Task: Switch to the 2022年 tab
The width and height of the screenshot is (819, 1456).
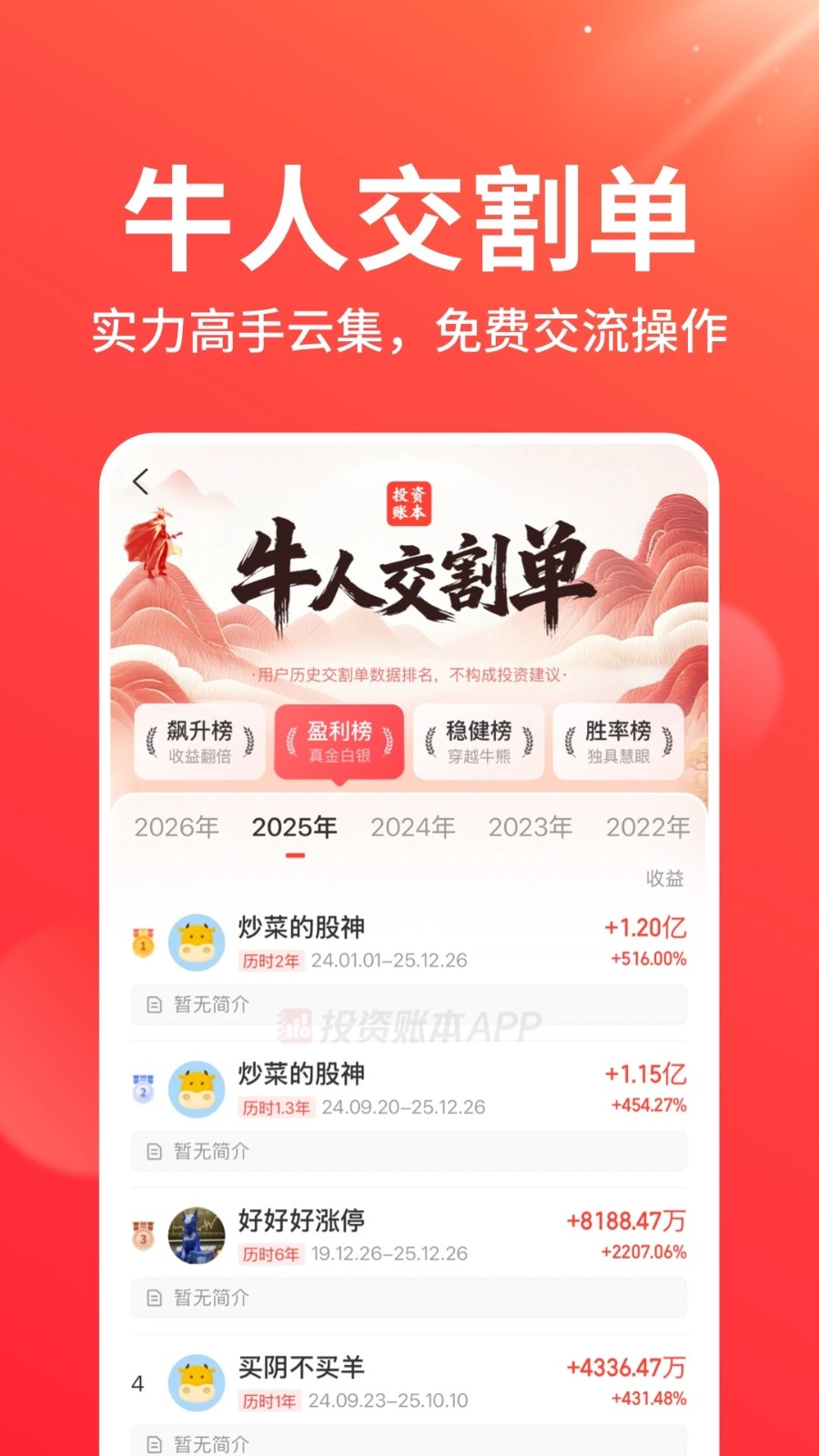Action: pyautogui.click(x=650, y=827)
